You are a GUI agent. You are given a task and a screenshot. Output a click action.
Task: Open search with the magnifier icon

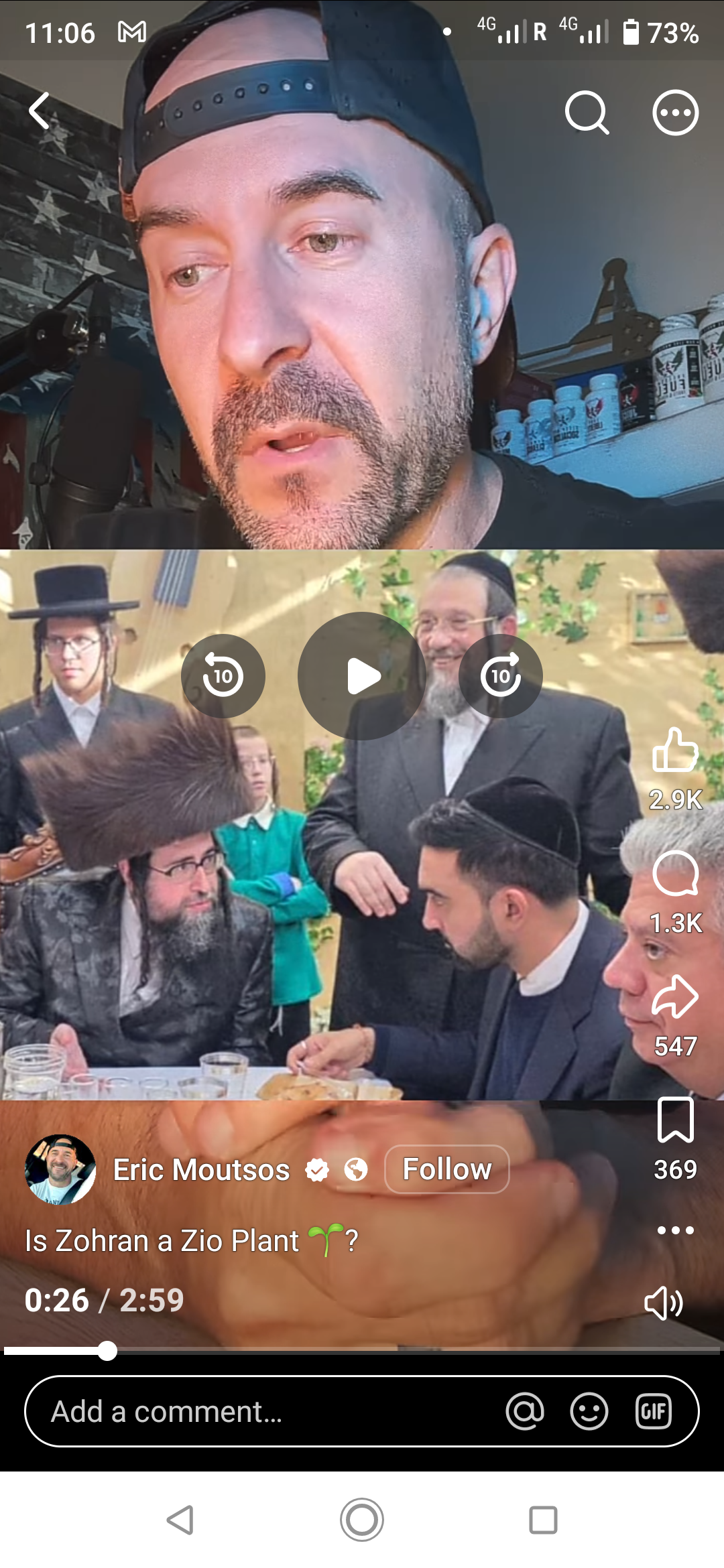point(587,113)
